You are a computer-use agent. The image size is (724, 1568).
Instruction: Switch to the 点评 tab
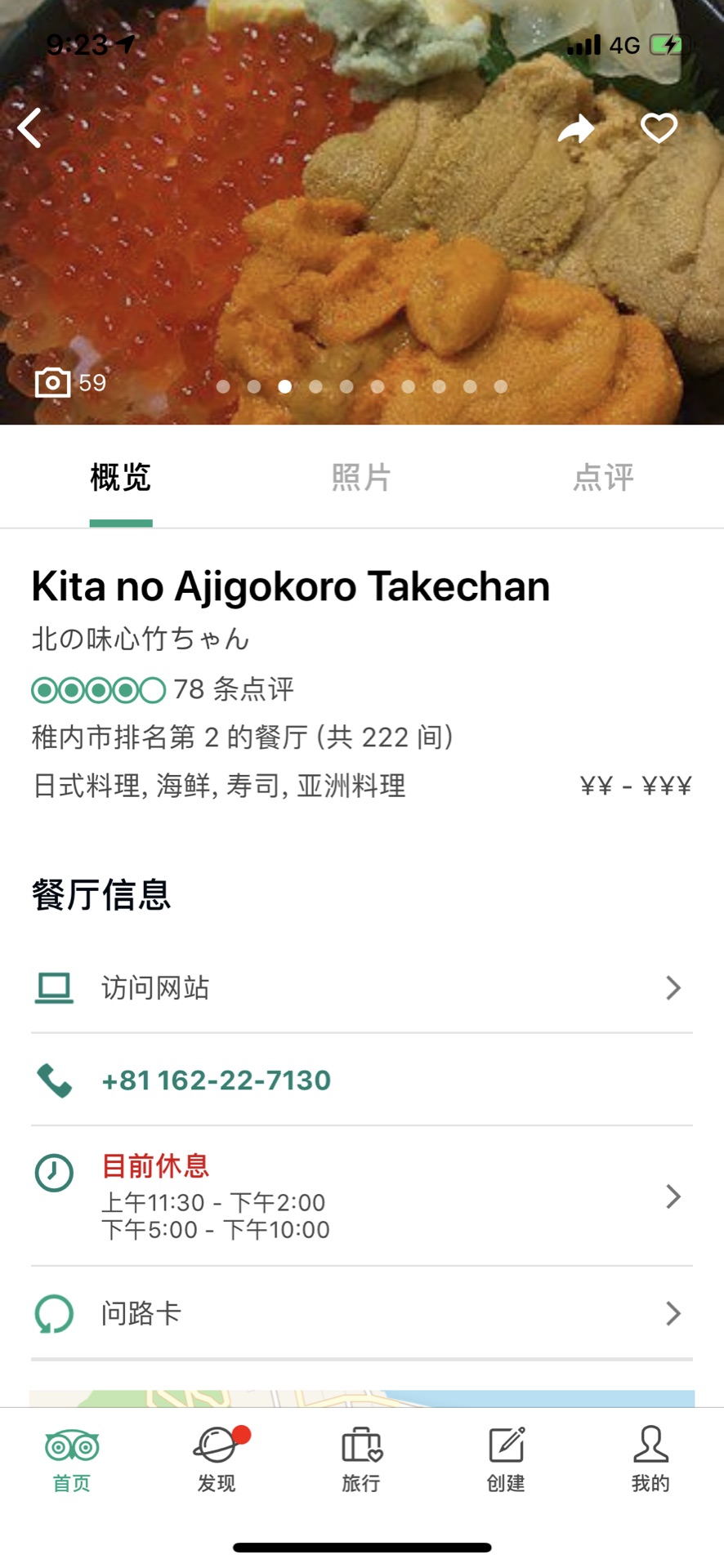[x=603, y=478]
